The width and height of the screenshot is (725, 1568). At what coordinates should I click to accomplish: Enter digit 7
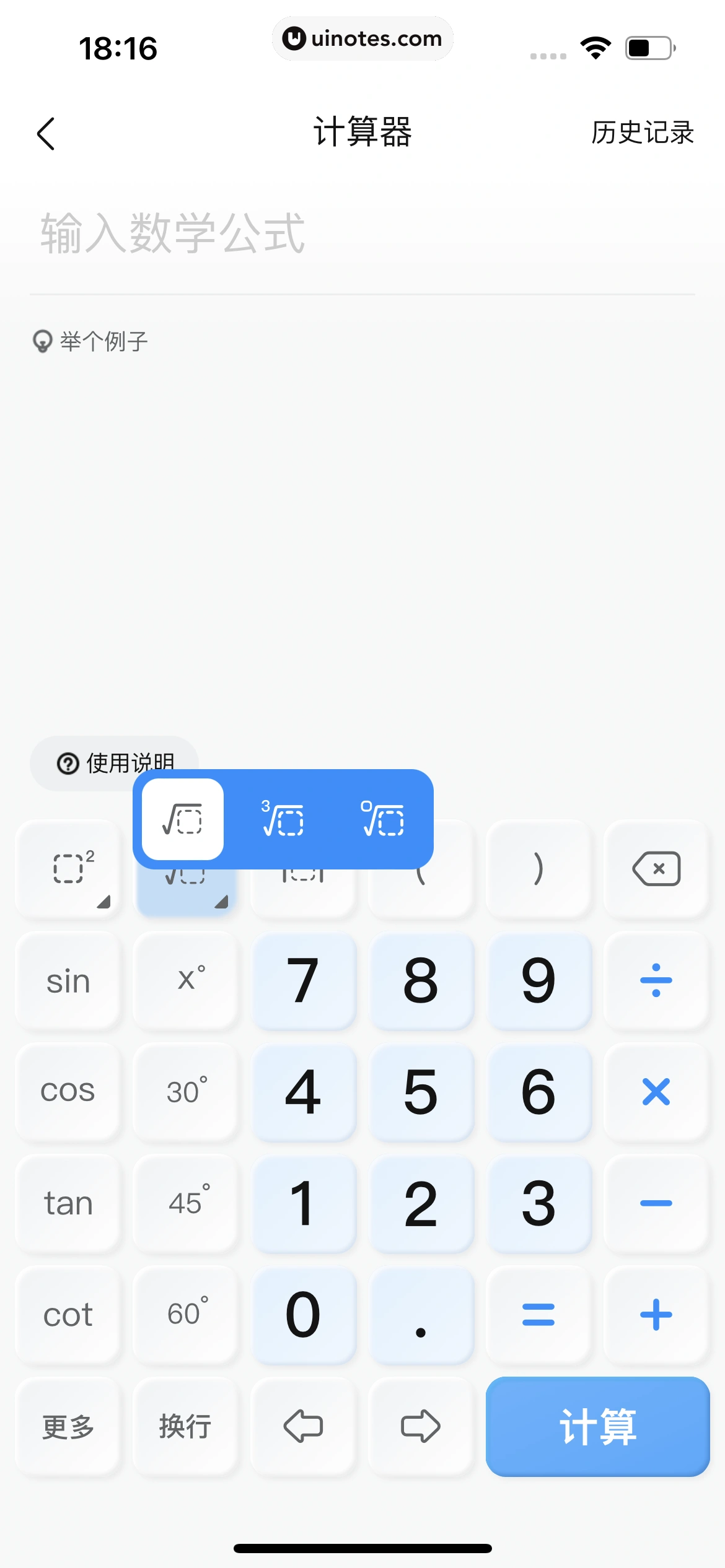click(x=303, y=980)
